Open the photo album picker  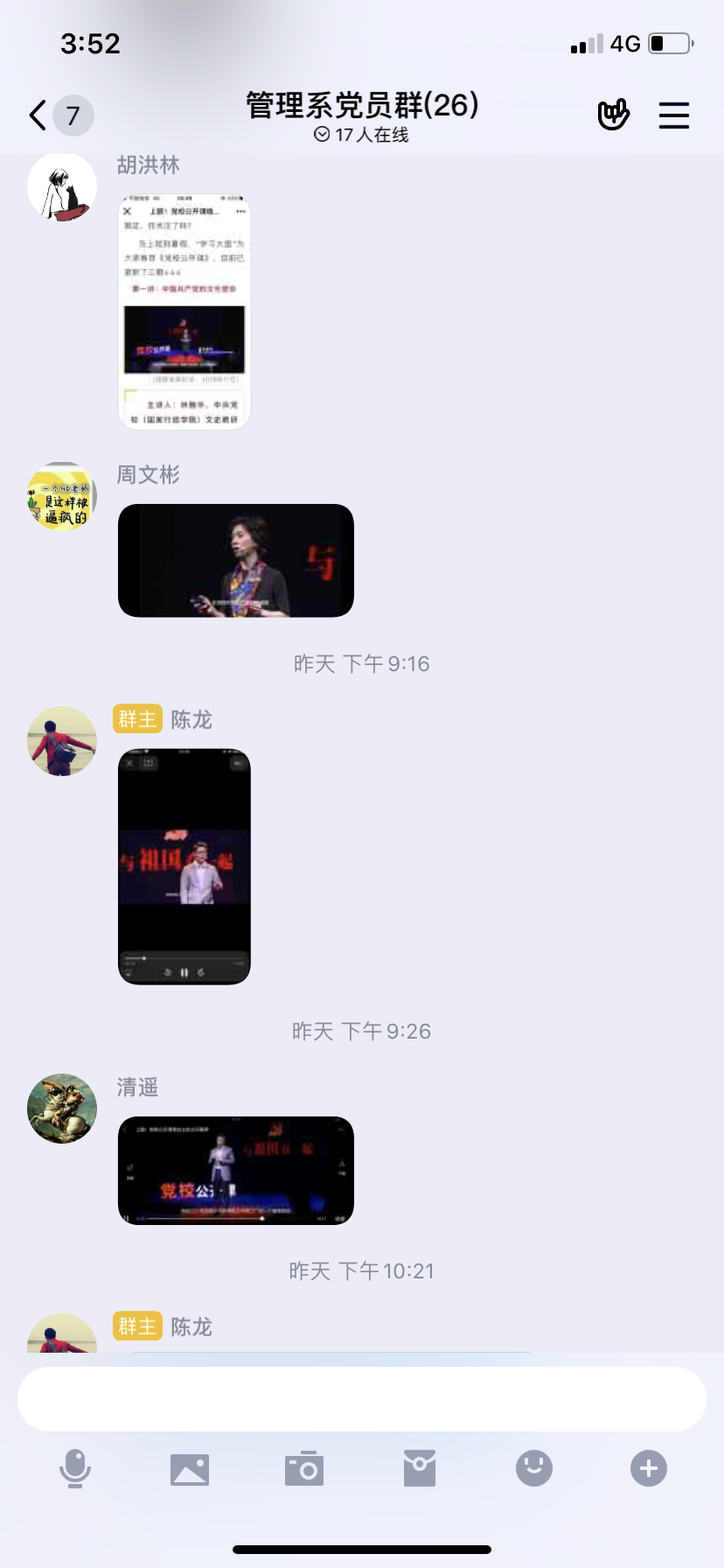coord(190,1468)
